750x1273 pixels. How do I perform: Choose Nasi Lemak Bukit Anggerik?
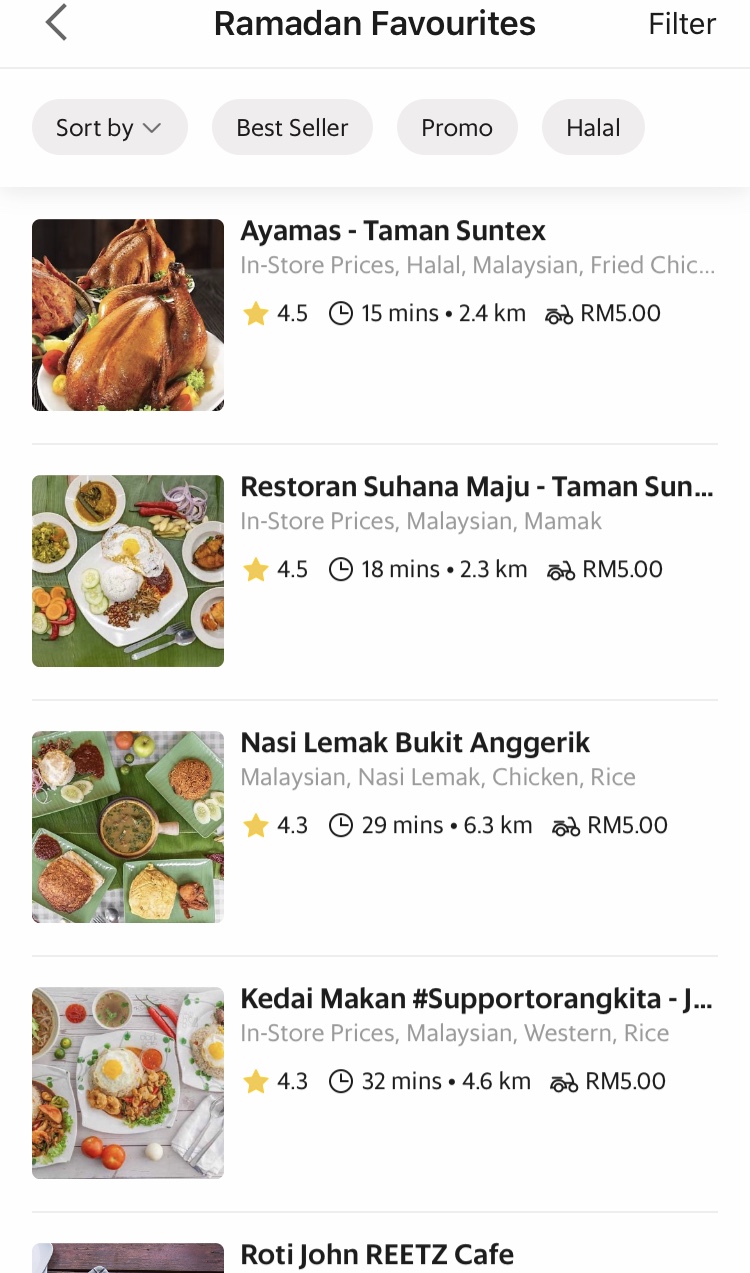(x=415, y=744)
